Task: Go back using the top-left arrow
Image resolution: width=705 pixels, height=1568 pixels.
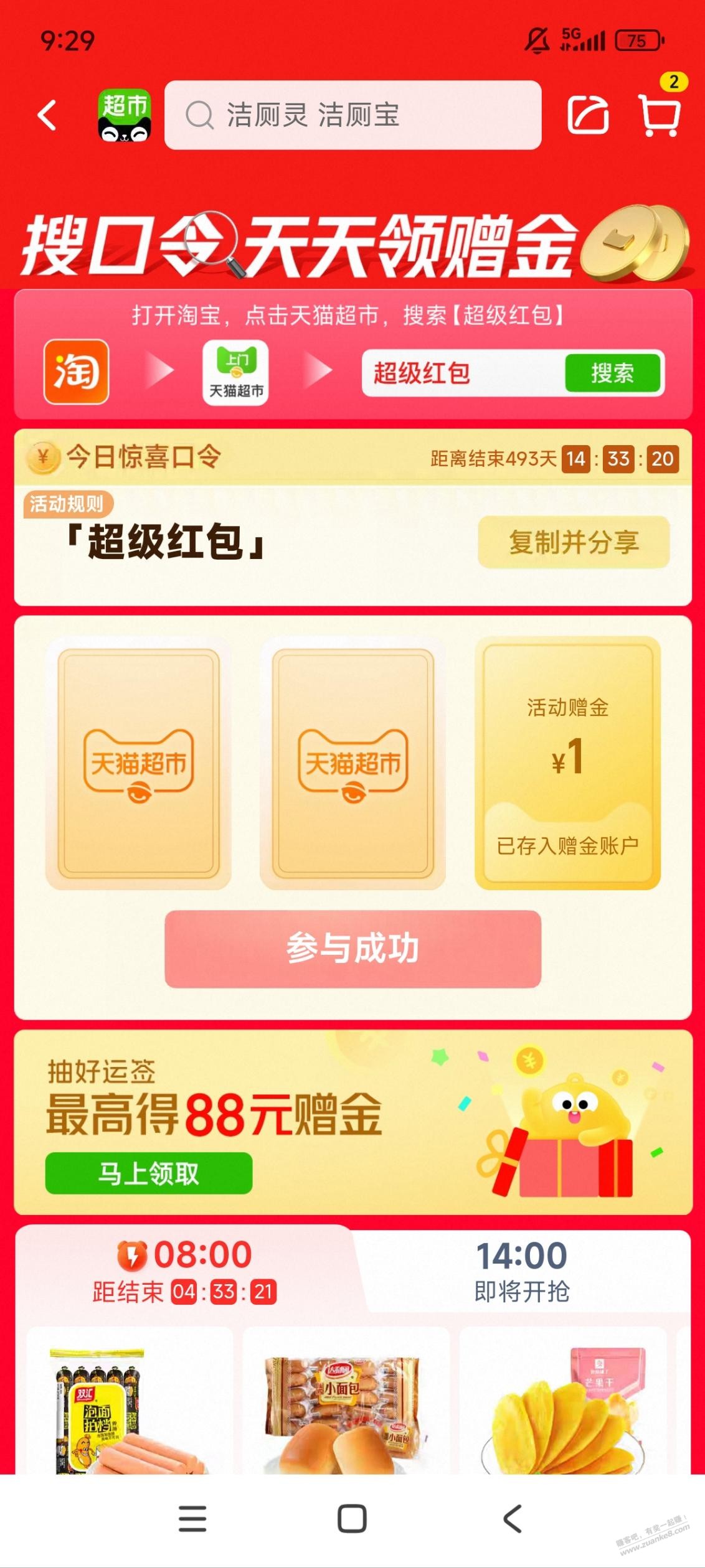Action: coord(47,116)
